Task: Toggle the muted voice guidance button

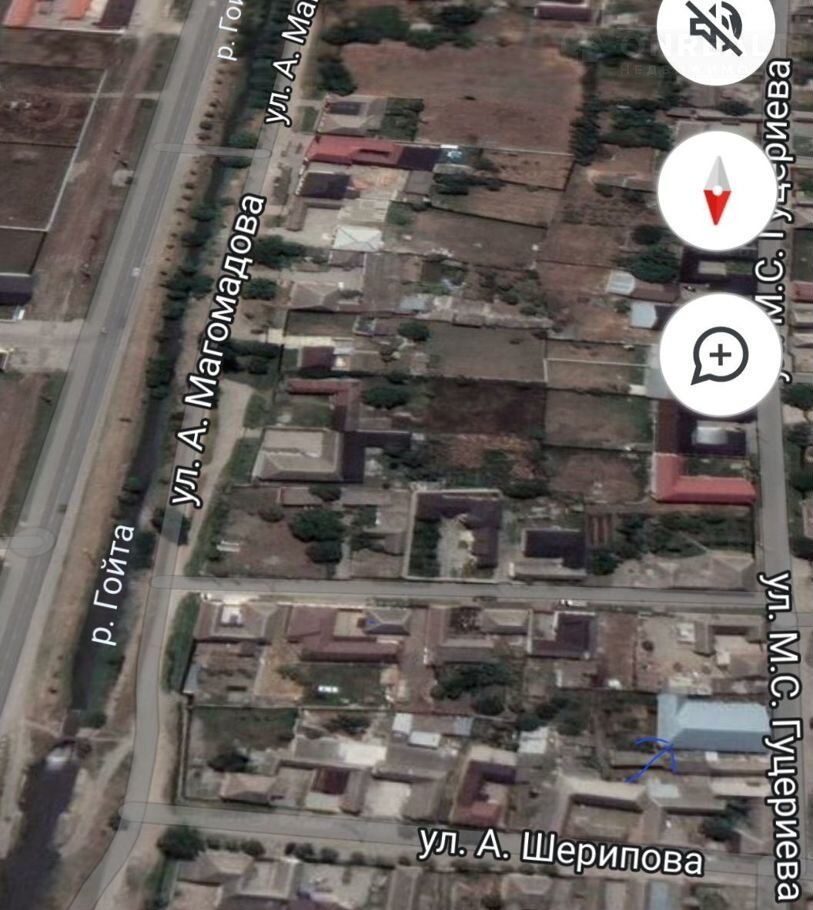Action: (x=717, y=28)
